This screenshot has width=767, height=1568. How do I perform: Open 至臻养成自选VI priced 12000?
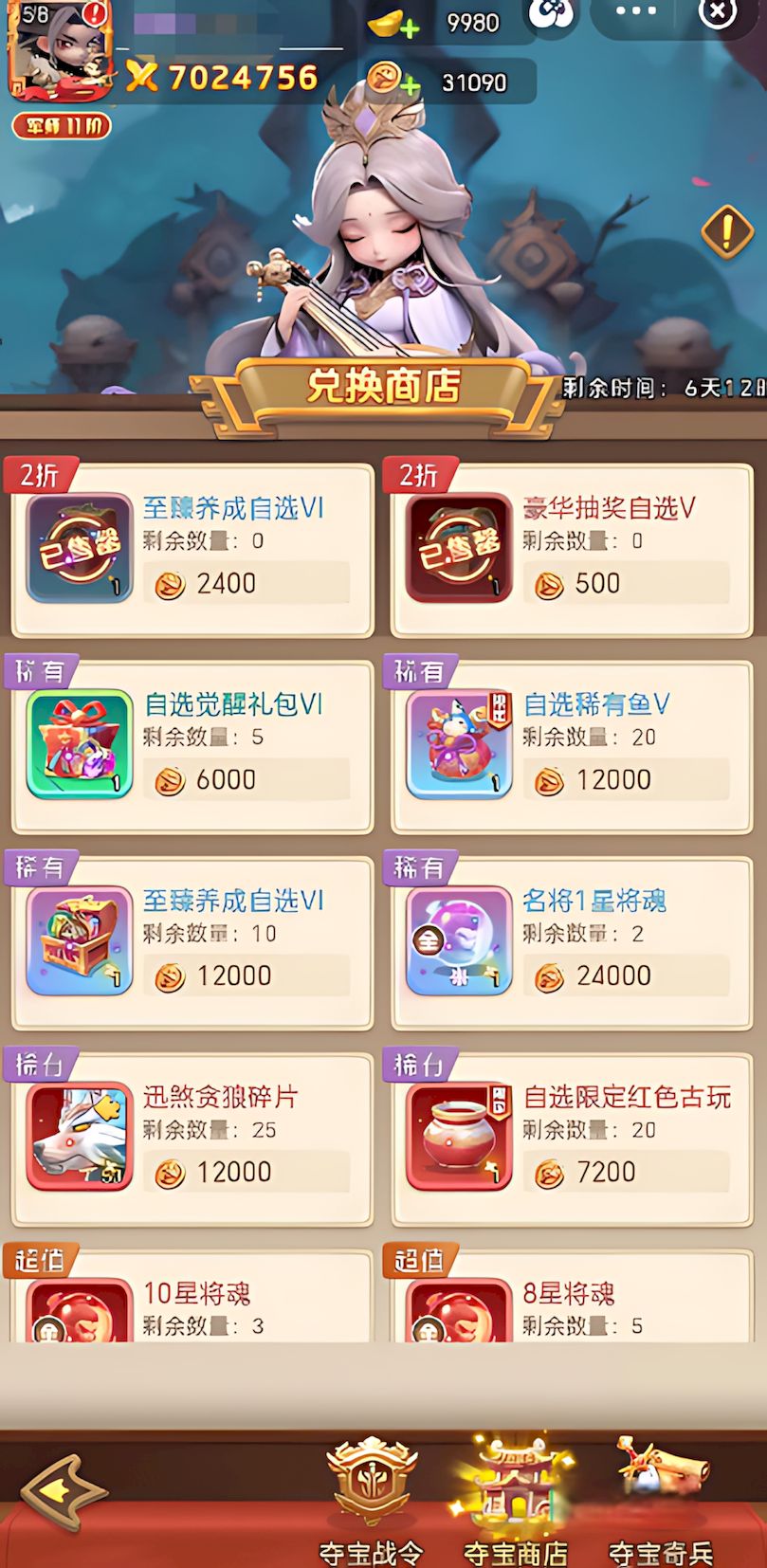192,943
